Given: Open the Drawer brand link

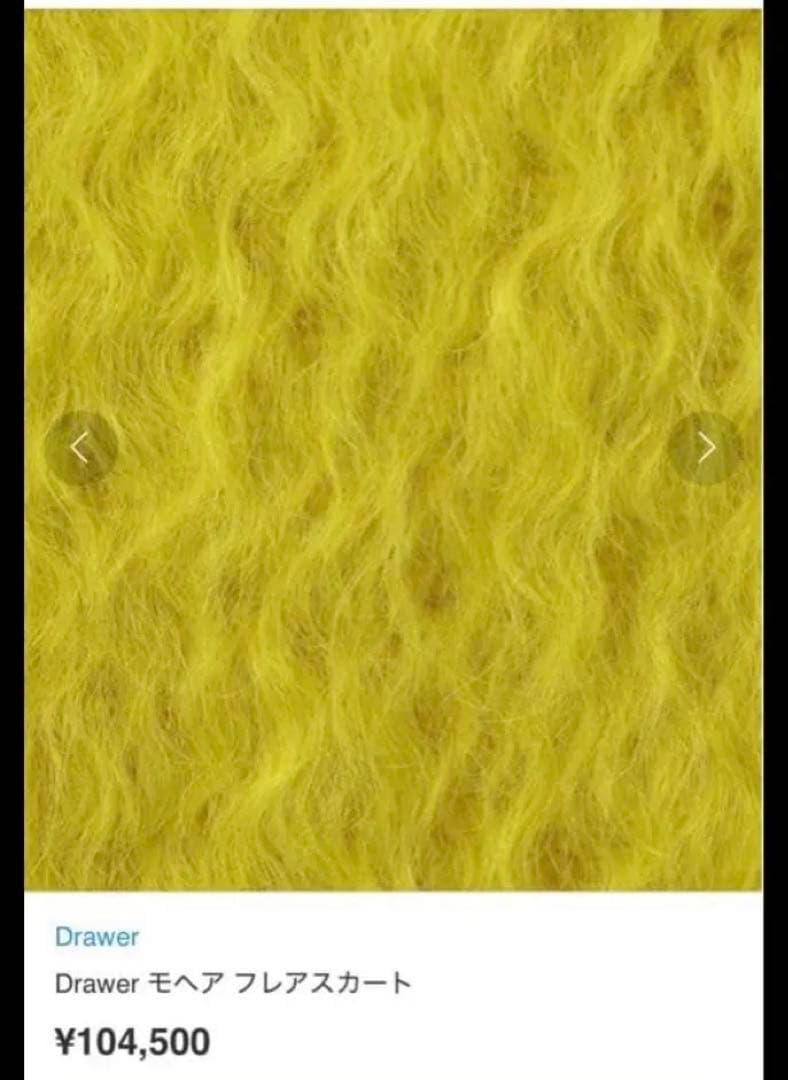Looking at the screenshot, I should point(96,937).
